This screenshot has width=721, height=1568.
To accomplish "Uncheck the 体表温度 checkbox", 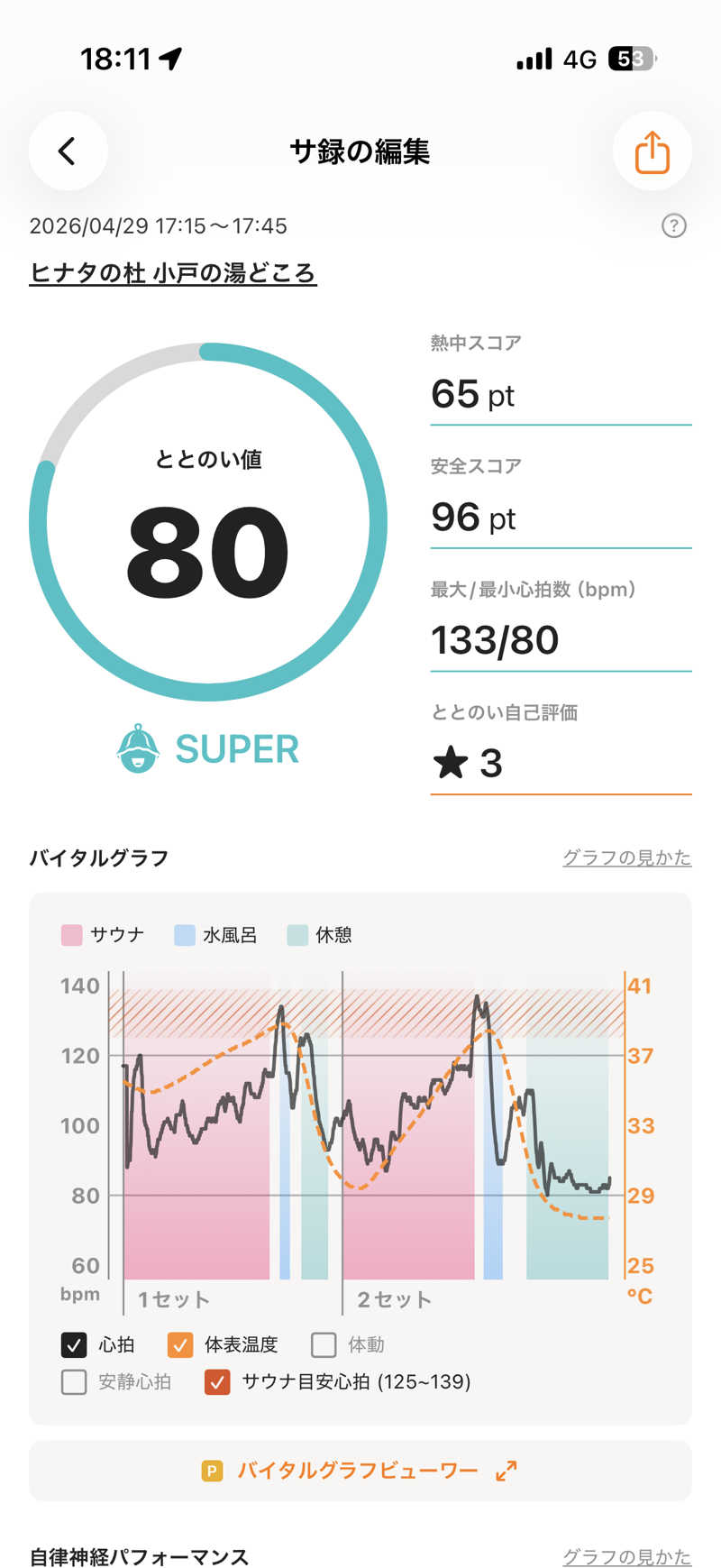I will tap(180, 1344).
